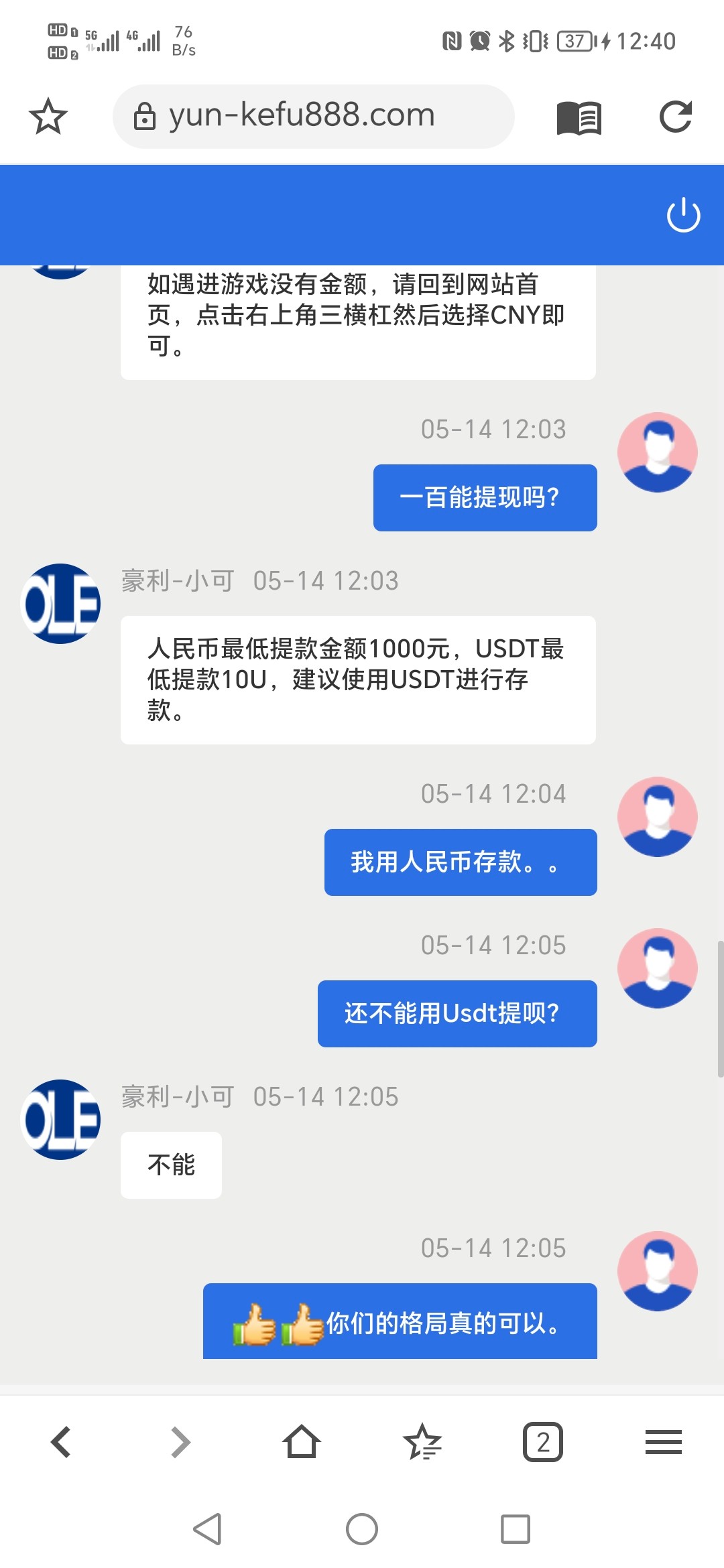Reload the current page
Screen dimensions: 724x1568
tap(675, 117)
